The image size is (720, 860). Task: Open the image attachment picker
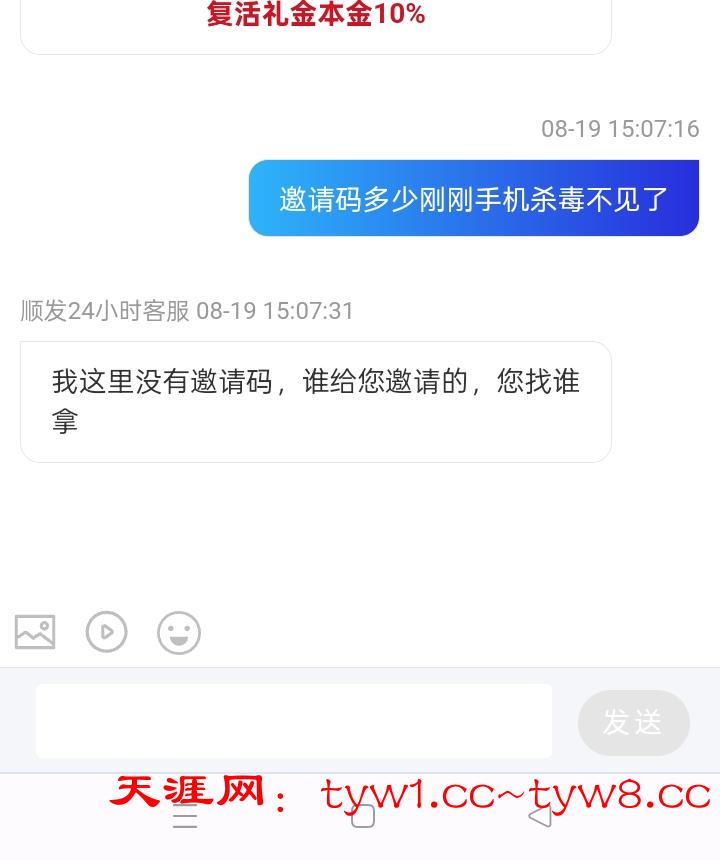(35, 632)
